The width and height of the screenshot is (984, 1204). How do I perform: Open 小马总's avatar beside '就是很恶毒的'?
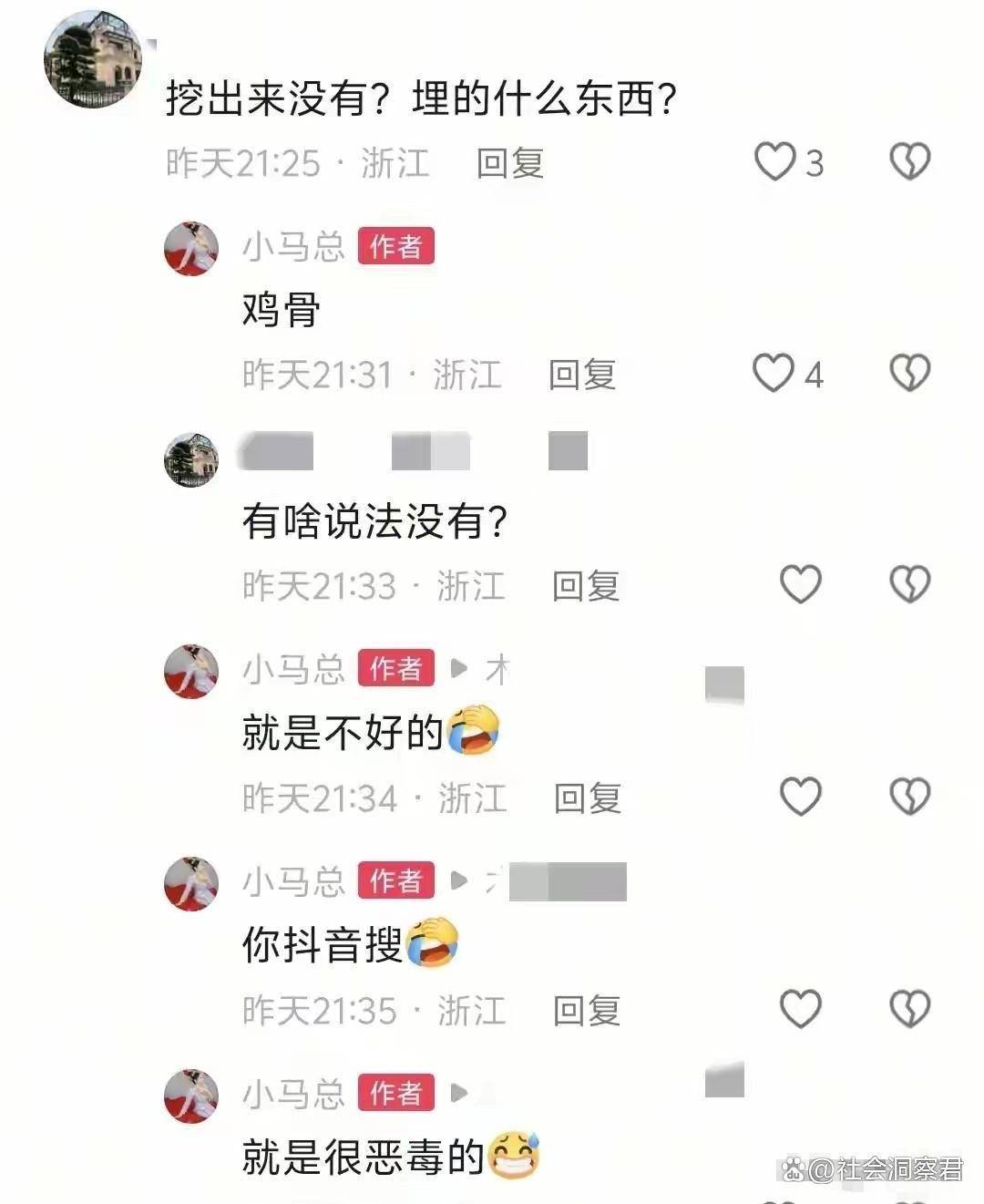click(x=191, y=1096)
